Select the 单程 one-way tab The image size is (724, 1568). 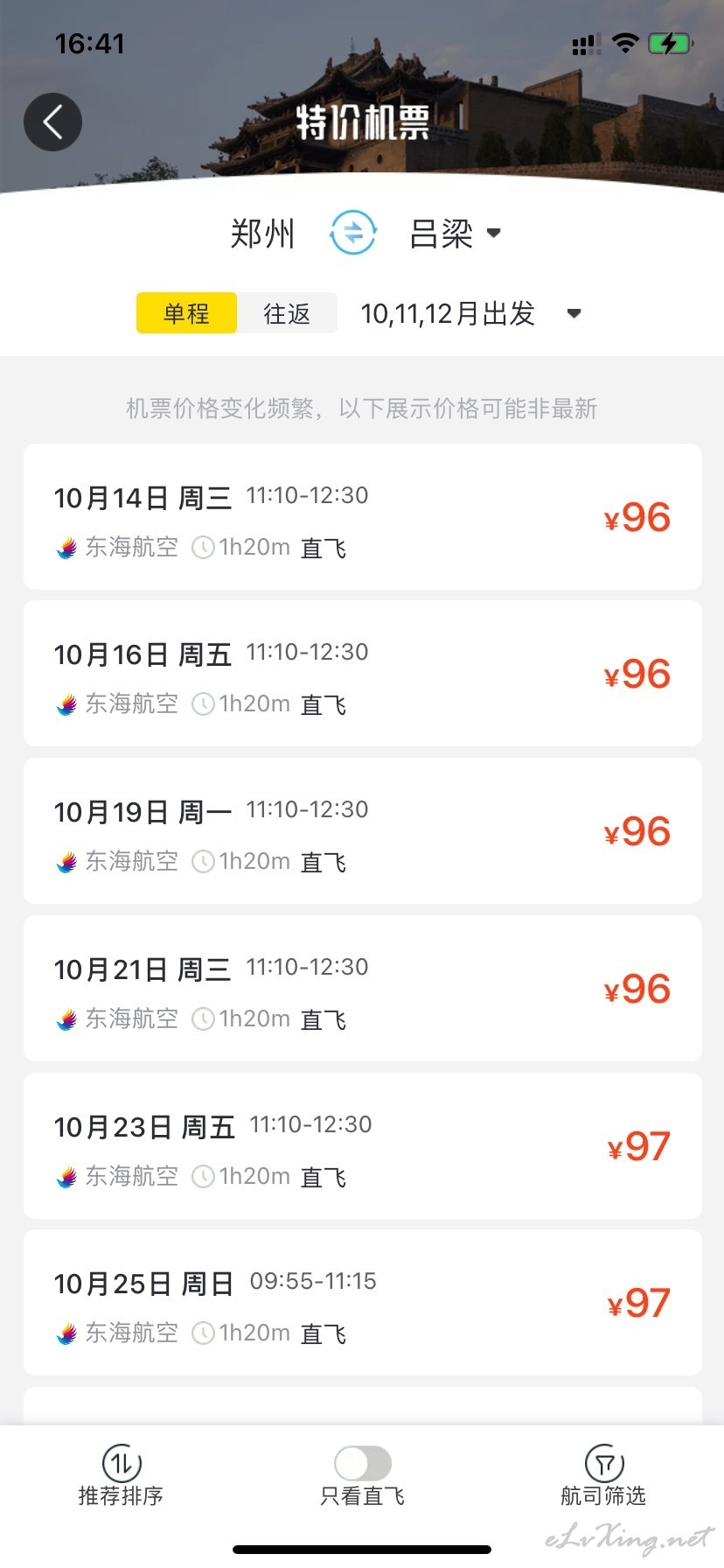(x=186, y=313)
